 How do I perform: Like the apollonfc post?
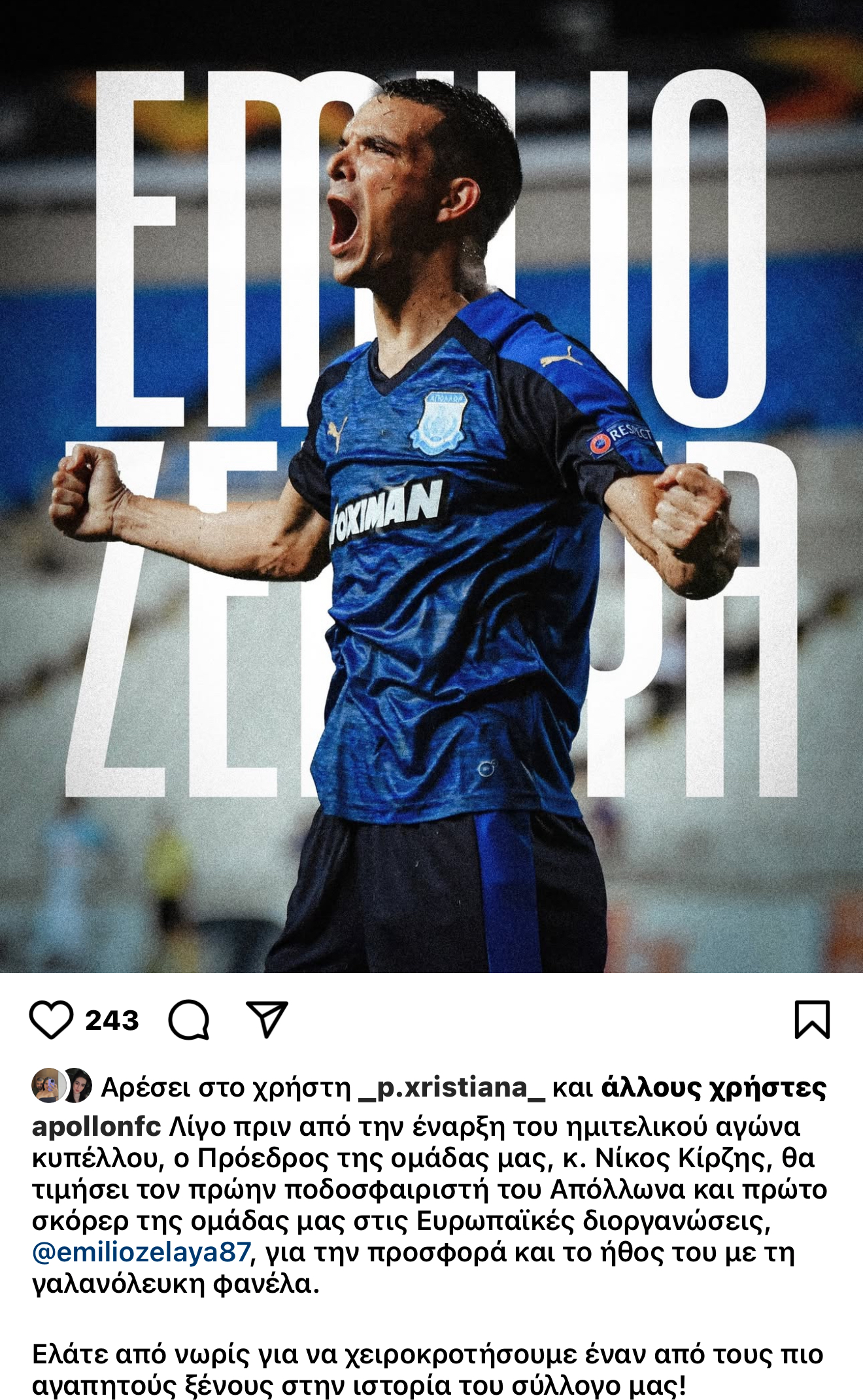pyautogui.click(x=51, y=1020)
